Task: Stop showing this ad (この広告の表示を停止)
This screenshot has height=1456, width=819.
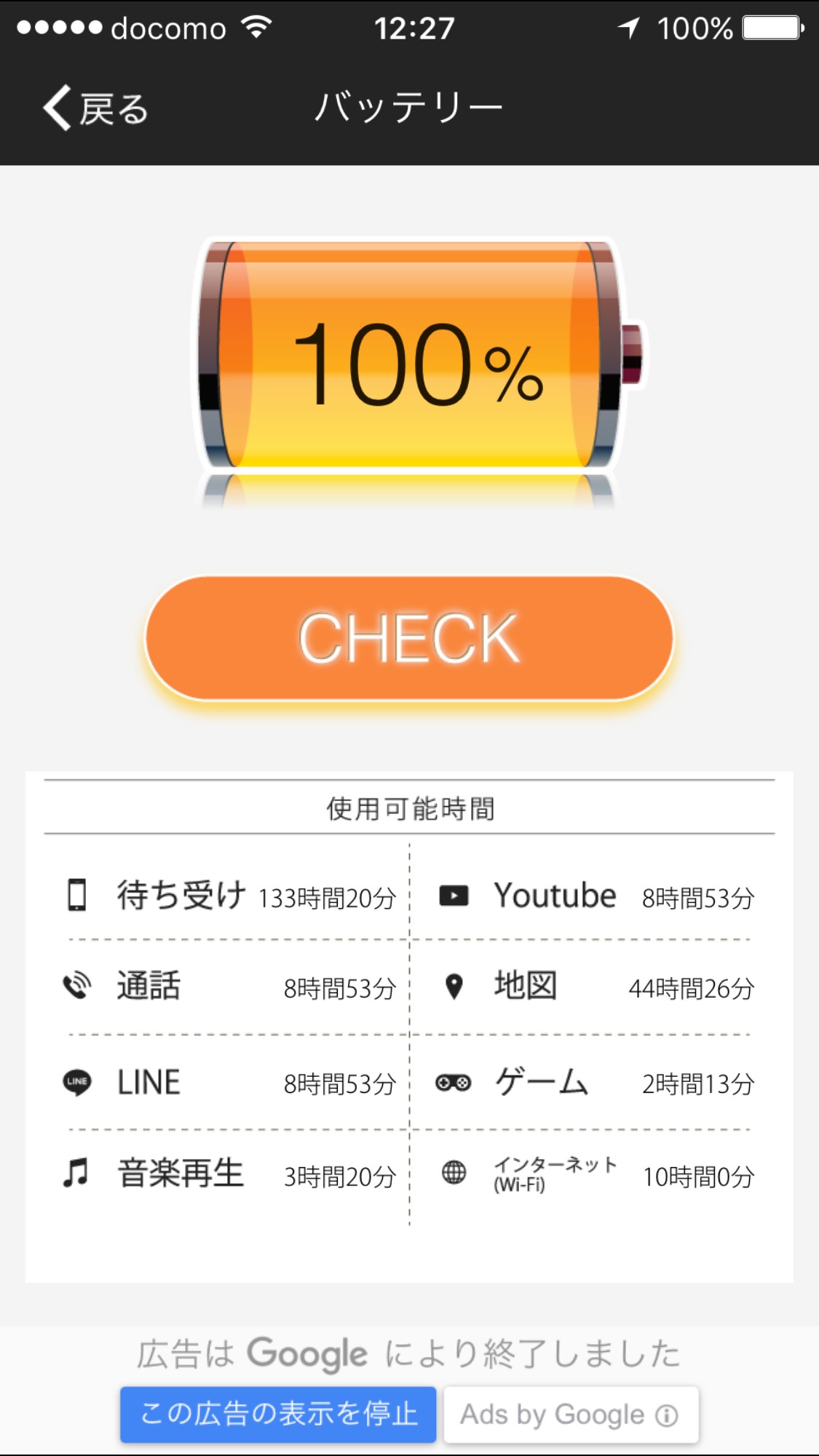Action: tap(278, 1414)
